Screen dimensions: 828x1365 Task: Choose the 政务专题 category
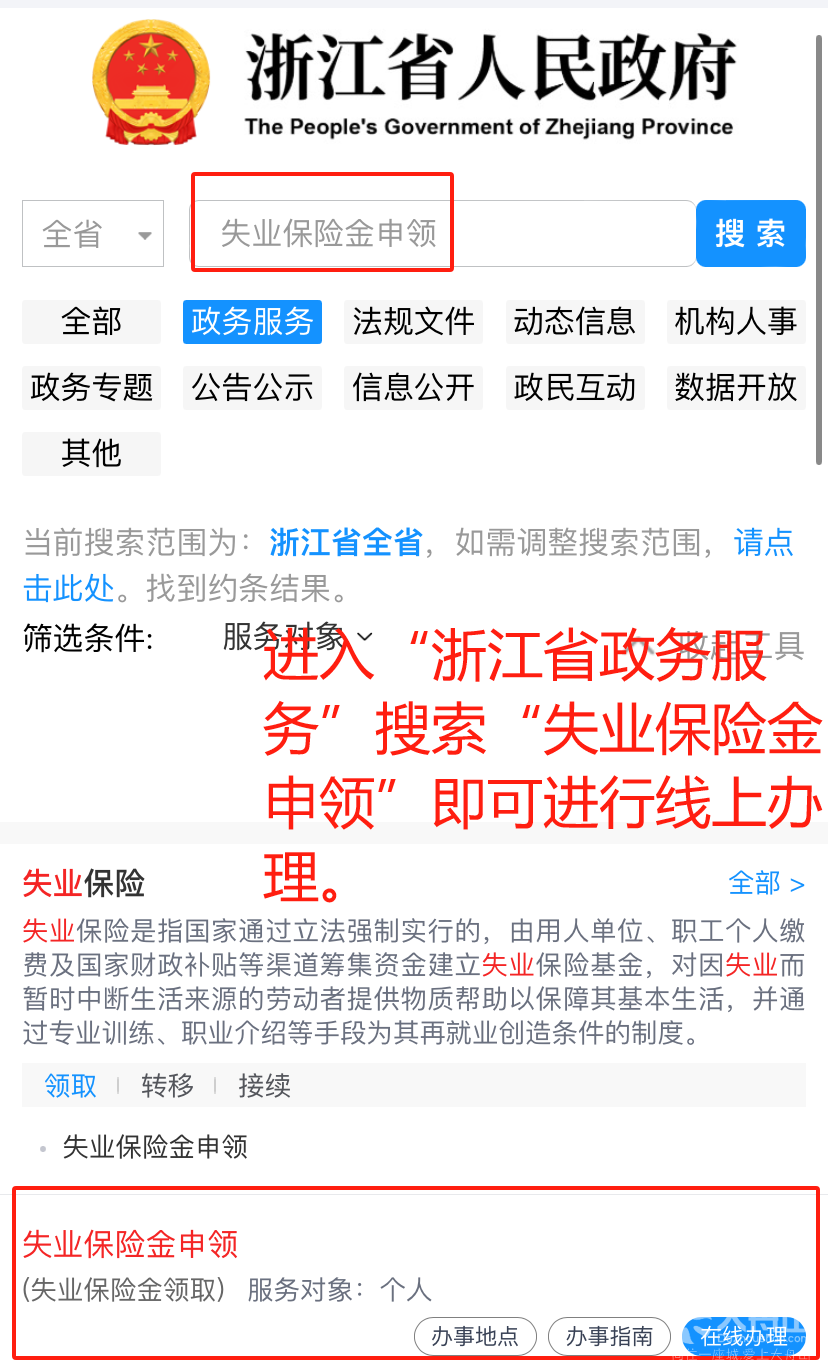coord(91,388)
